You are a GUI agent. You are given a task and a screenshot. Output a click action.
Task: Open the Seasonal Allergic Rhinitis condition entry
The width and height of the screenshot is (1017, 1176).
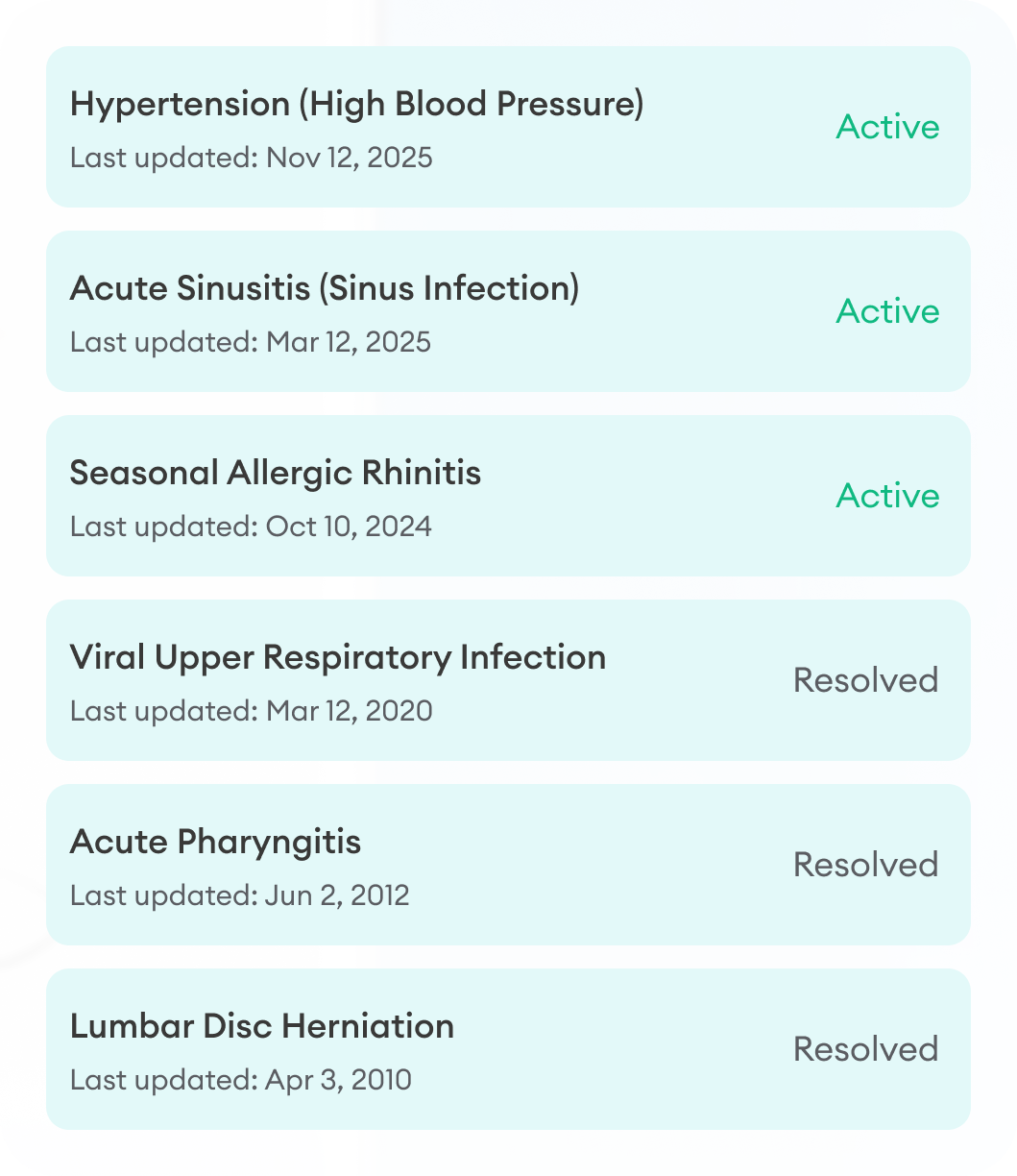(508, 496)
